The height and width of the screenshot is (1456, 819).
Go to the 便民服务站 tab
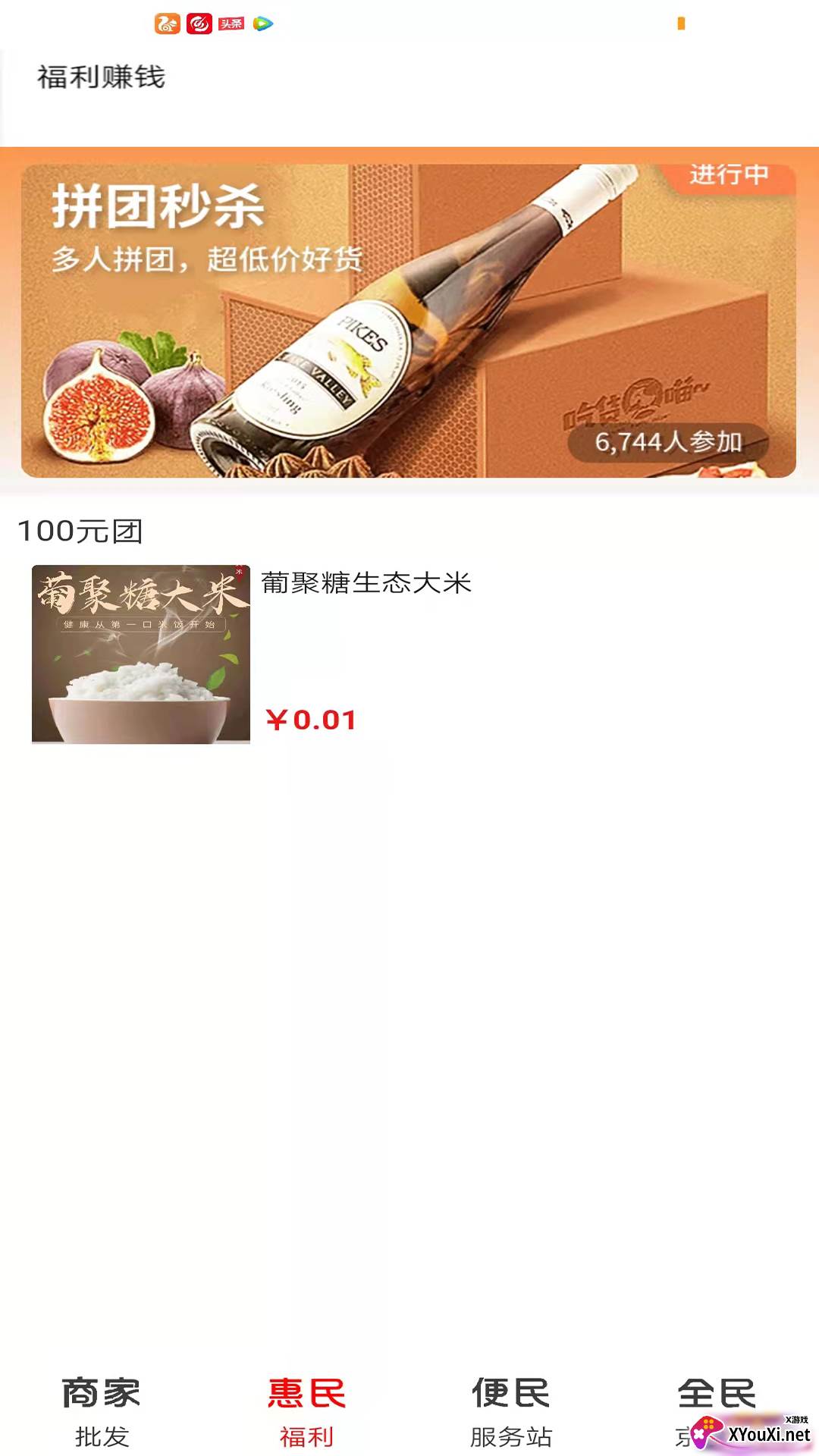tap(511, 1413)
